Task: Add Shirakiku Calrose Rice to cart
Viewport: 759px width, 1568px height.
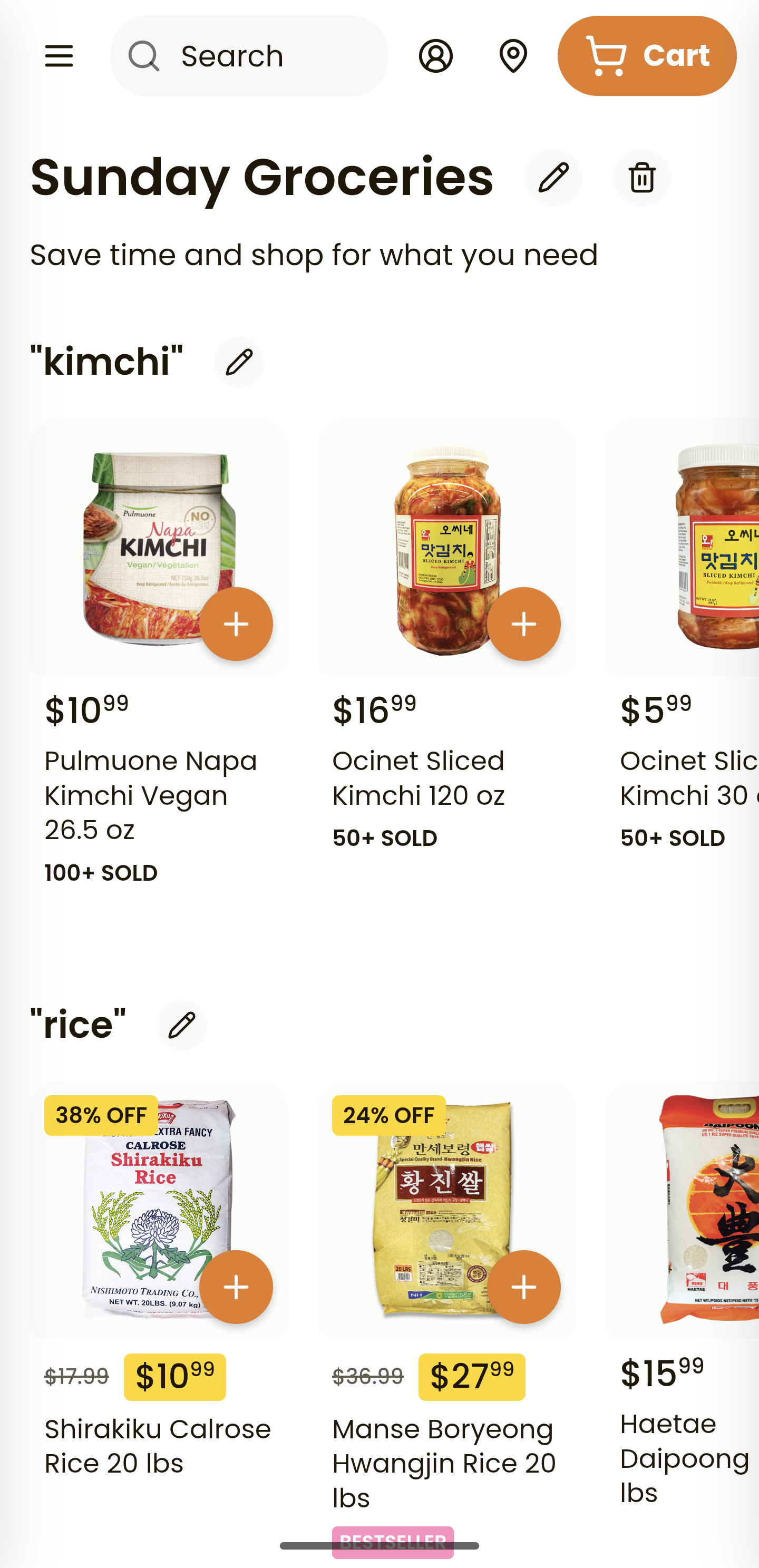Action: (236, 1287)
